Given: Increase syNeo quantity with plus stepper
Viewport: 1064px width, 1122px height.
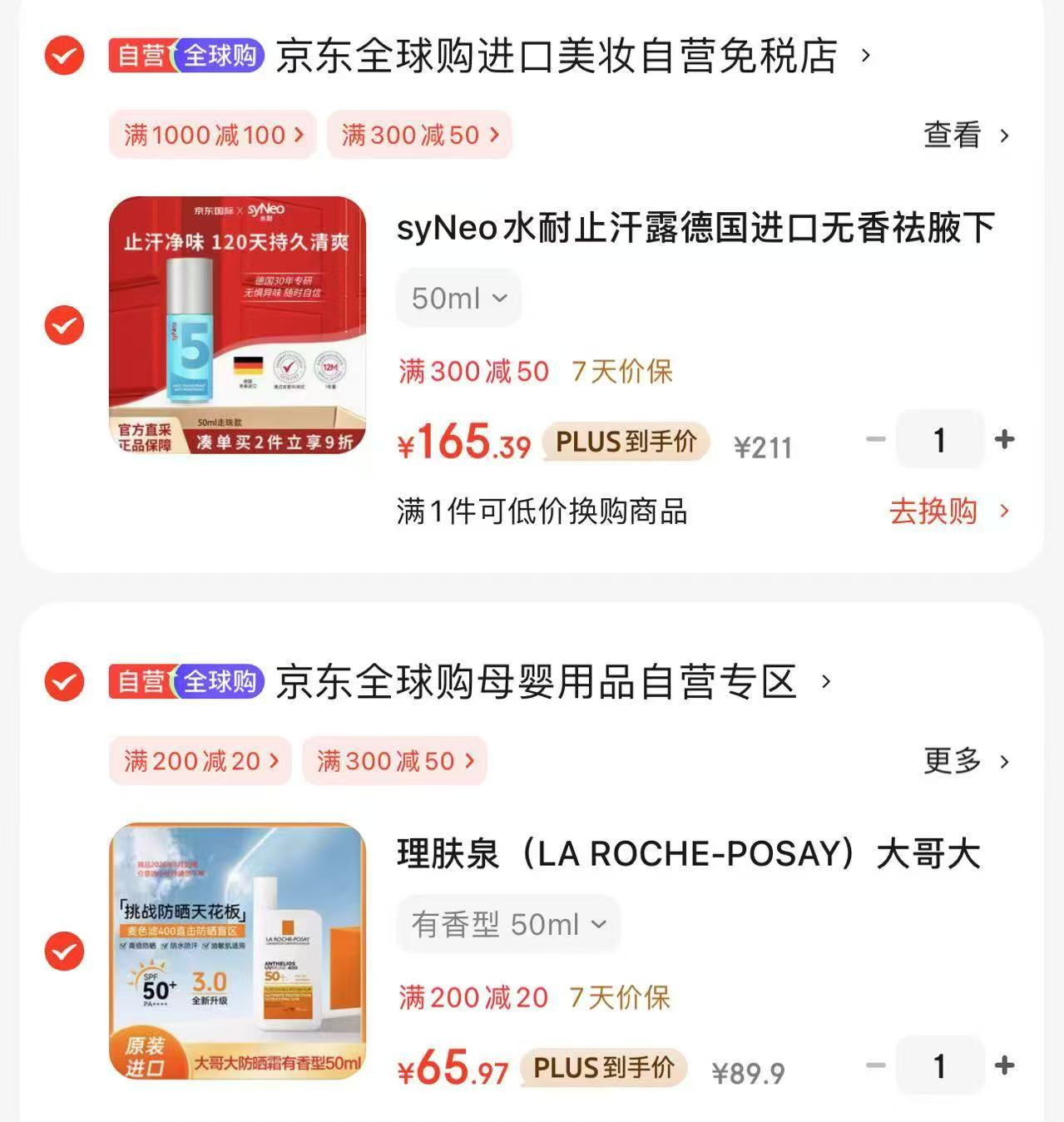Looking at the screenshot, I should [1005, 439].
